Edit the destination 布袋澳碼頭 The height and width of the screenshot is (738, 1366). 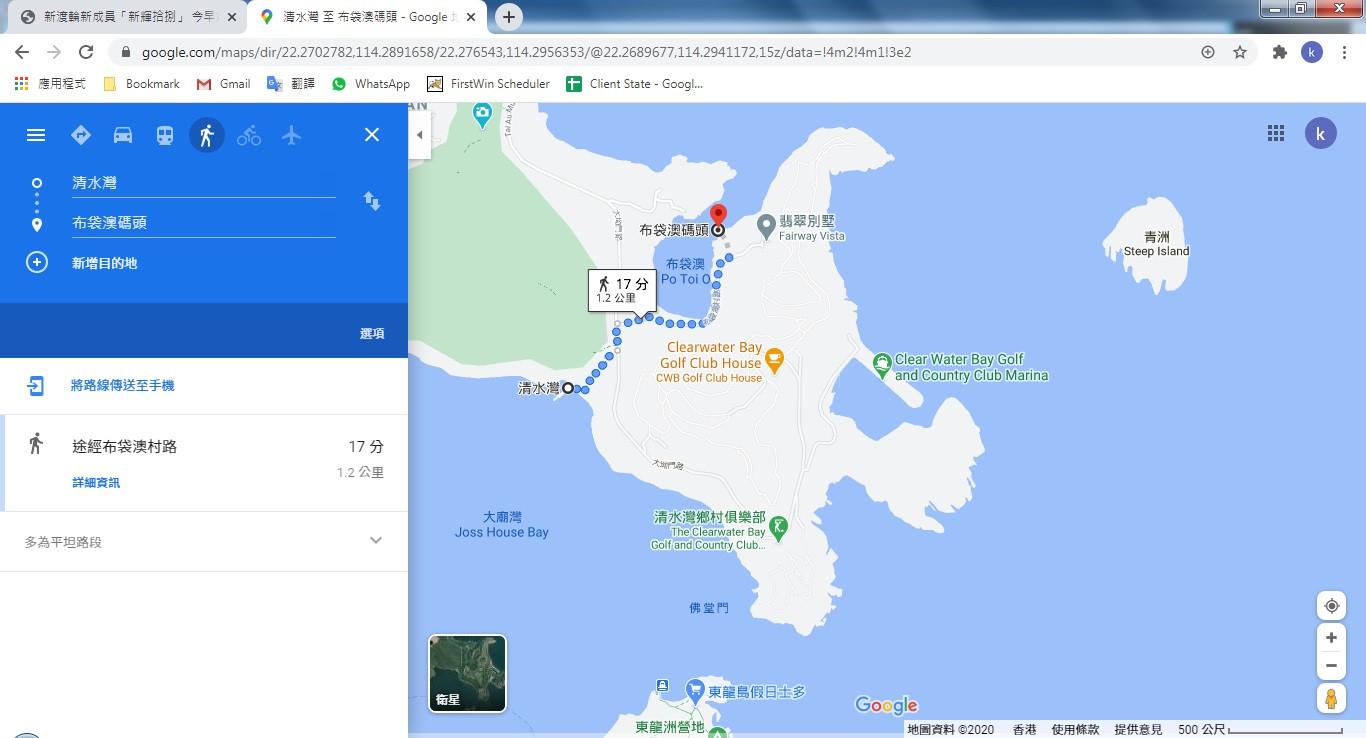tap(200, 223)
